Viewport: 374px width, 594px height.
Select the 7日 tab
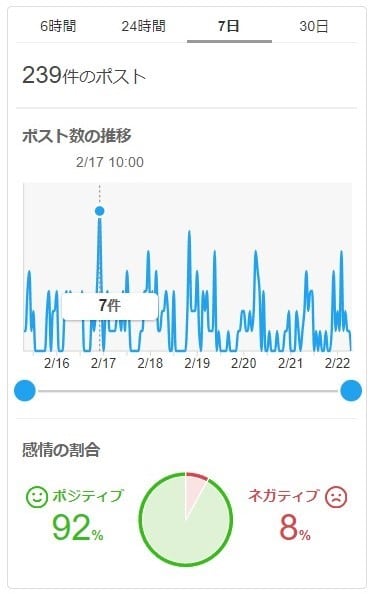(x=229, y=27)
